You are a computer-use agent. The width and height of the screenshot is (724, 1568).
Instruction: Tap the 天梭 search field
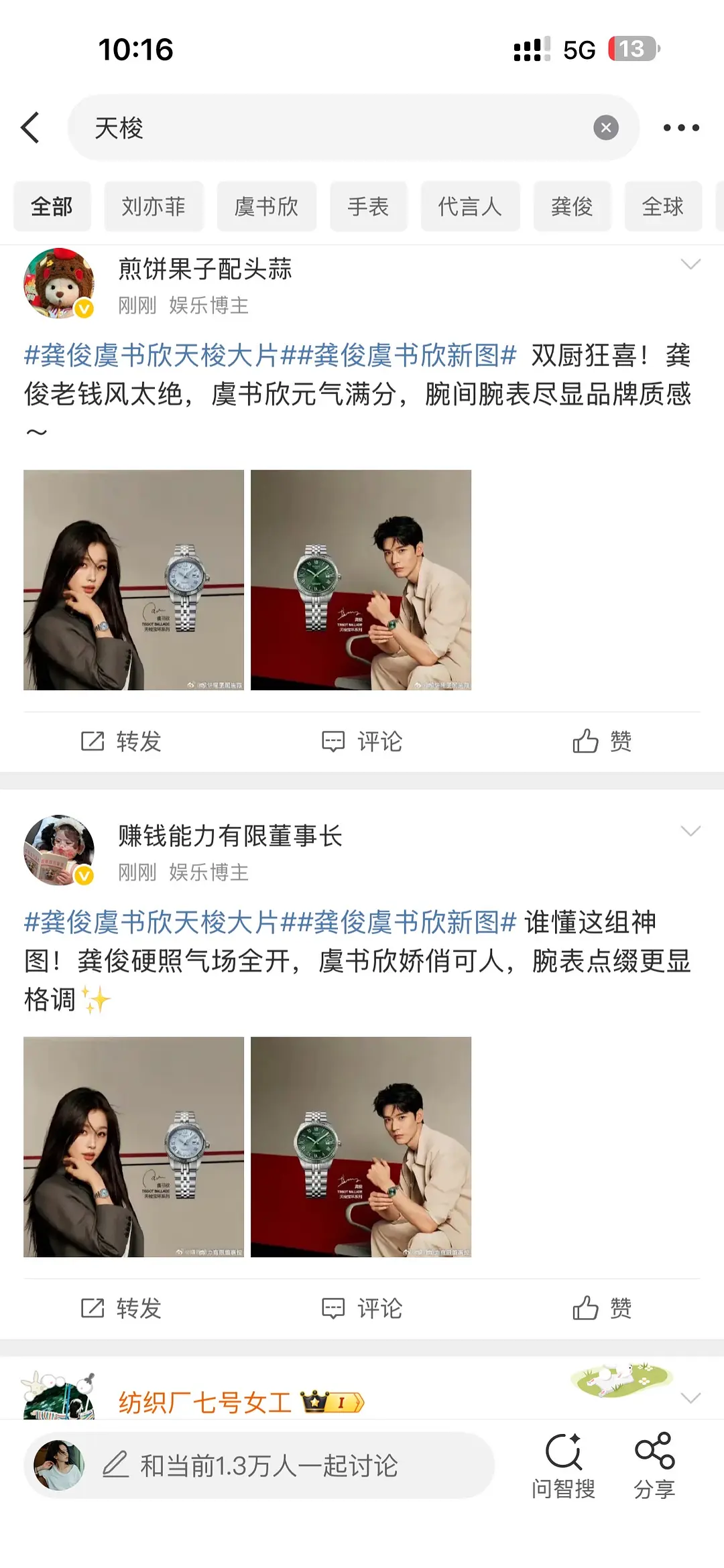pyautogui.click(x=335, y=127)
